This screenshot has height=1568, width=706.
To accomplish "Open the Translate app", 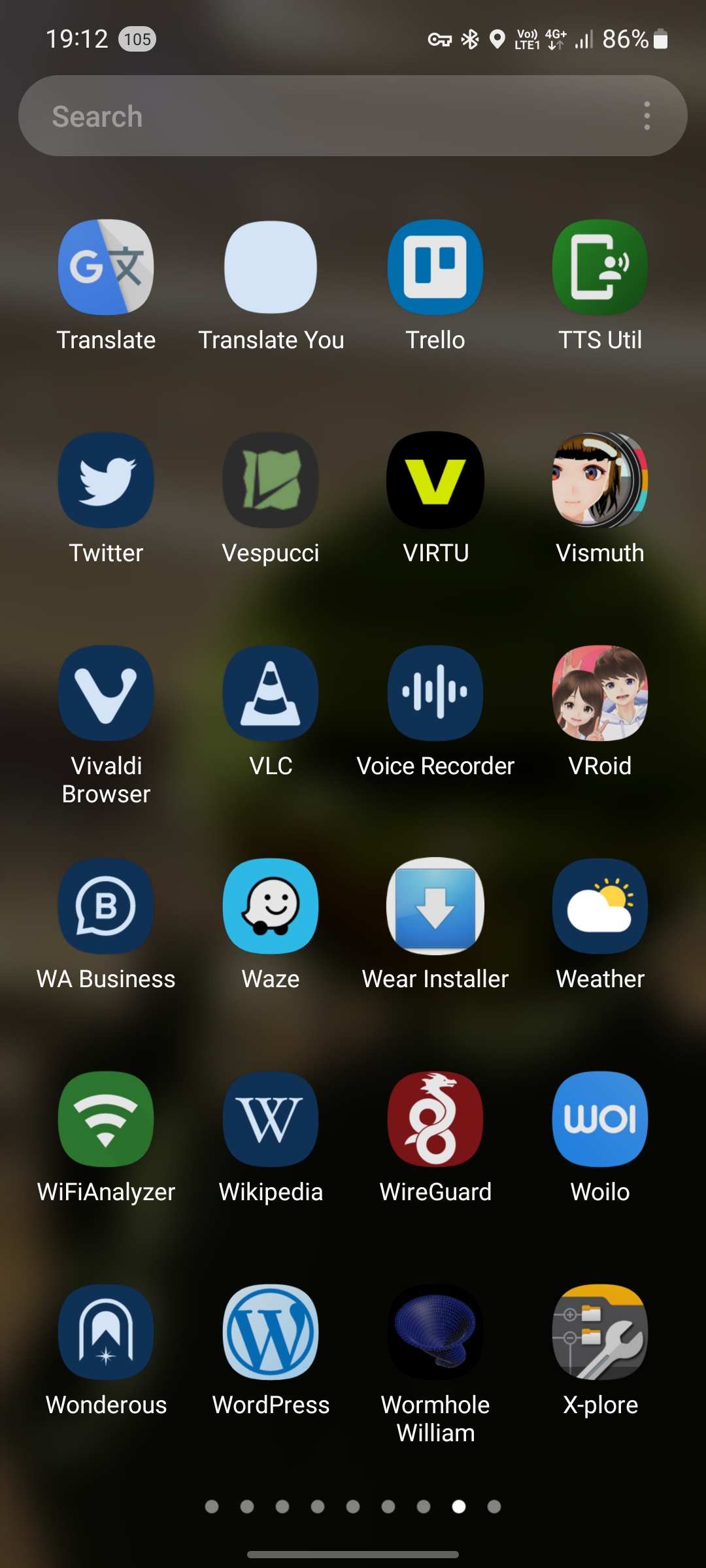I will coord(106,268).
